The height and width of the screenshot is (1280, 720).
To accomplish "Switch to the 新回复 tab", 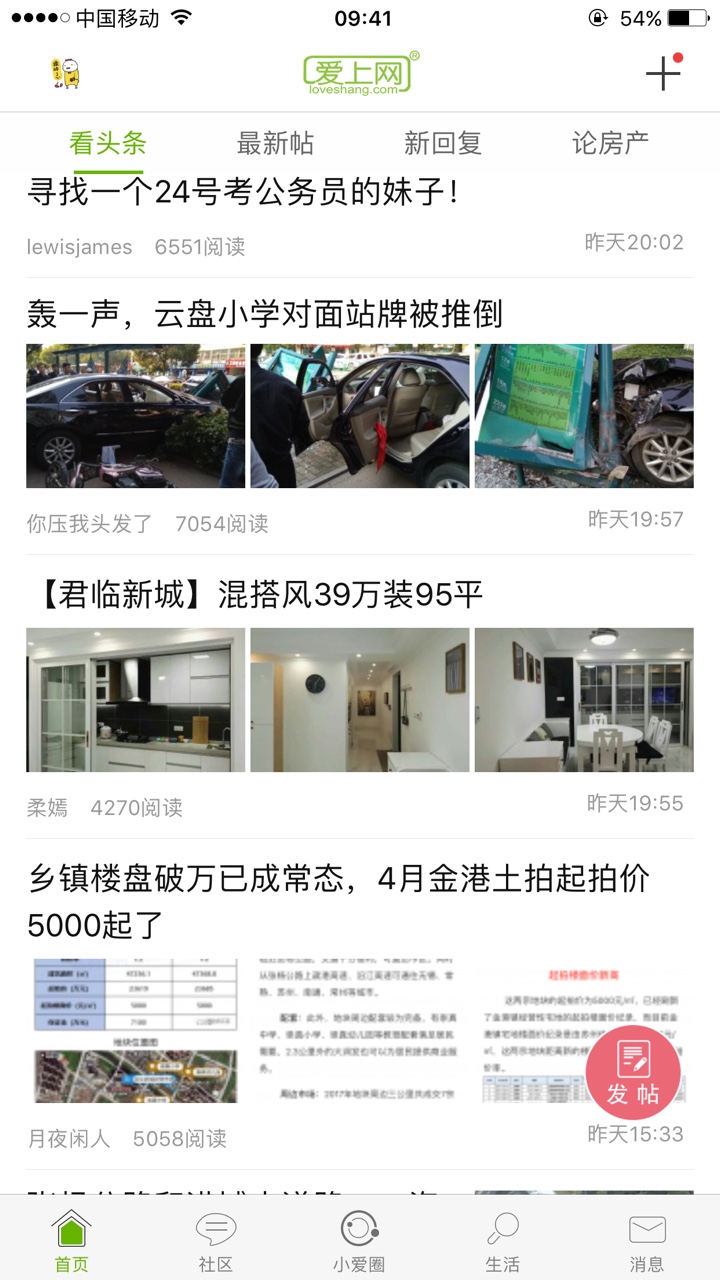I will (442, 143).
